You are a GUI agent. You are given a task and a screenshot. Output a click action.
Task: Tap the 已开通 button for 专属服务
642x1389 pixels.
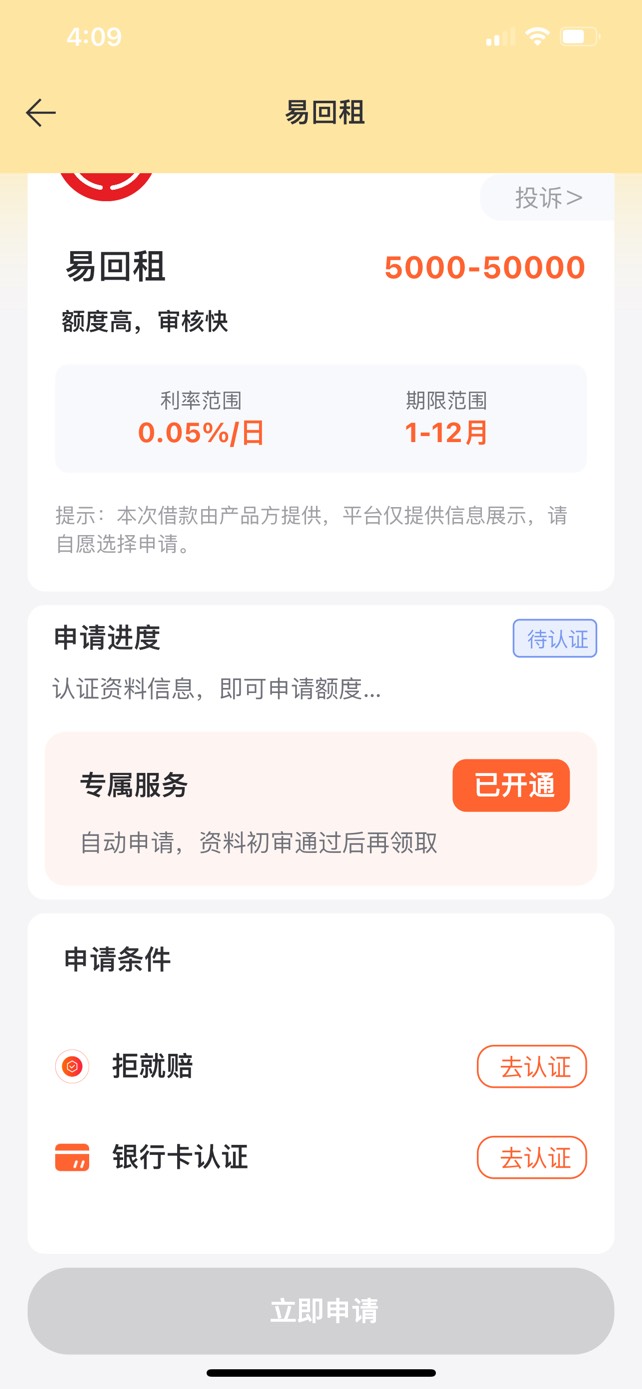point(511,785)
